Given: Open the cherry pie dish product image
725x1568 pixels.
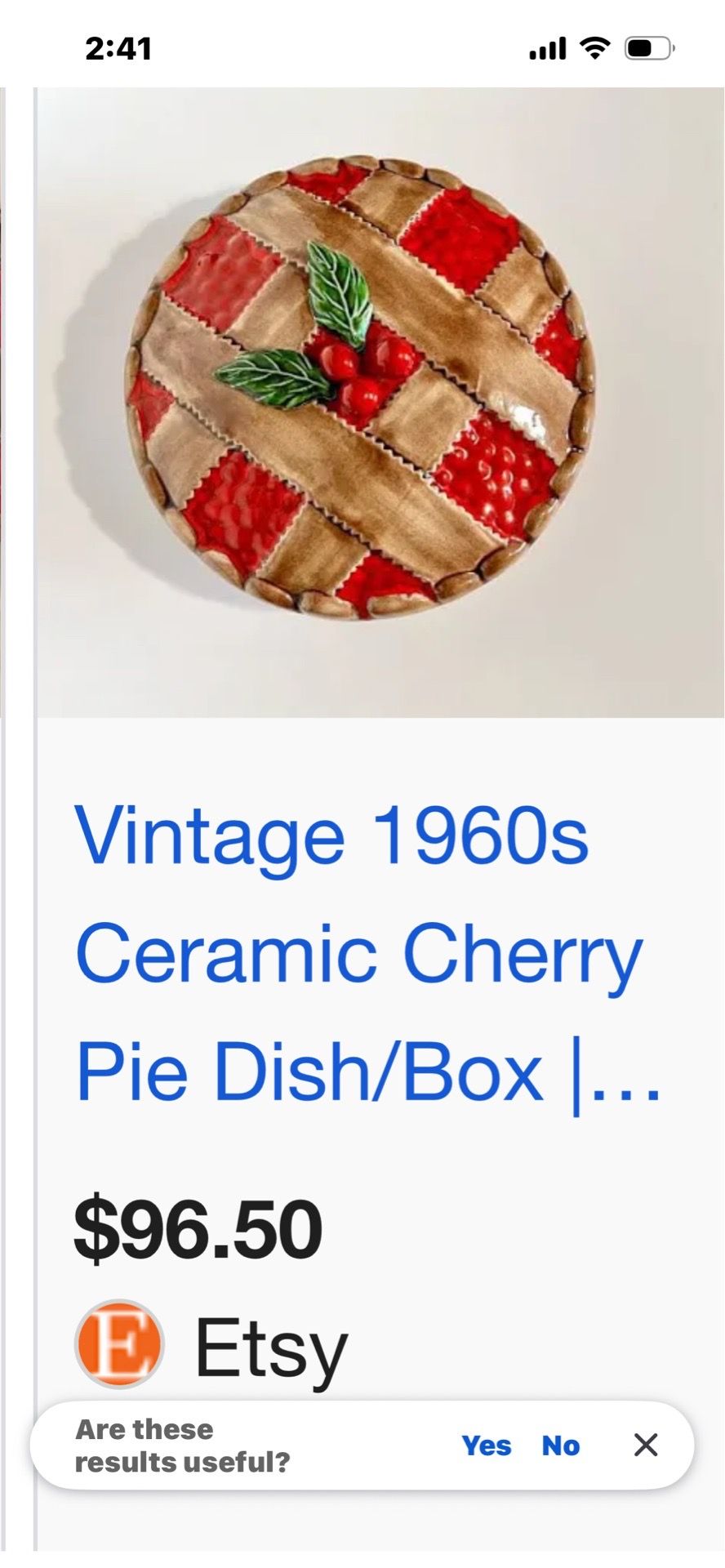Looking at the screenshot, I should point(380,403).
